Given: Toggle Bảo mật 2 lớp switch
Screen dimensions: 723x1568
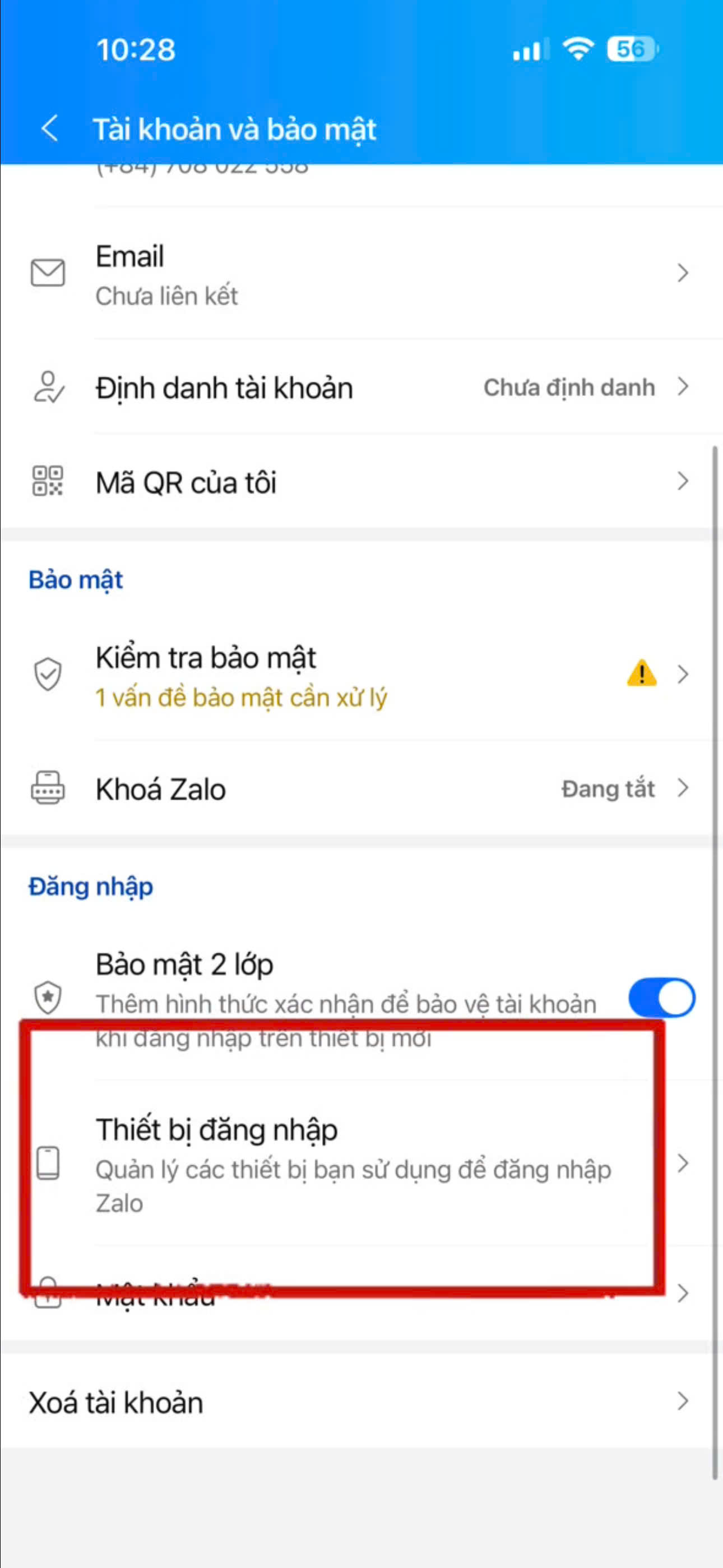Looking at the screenshot, I should click(661, 998).
